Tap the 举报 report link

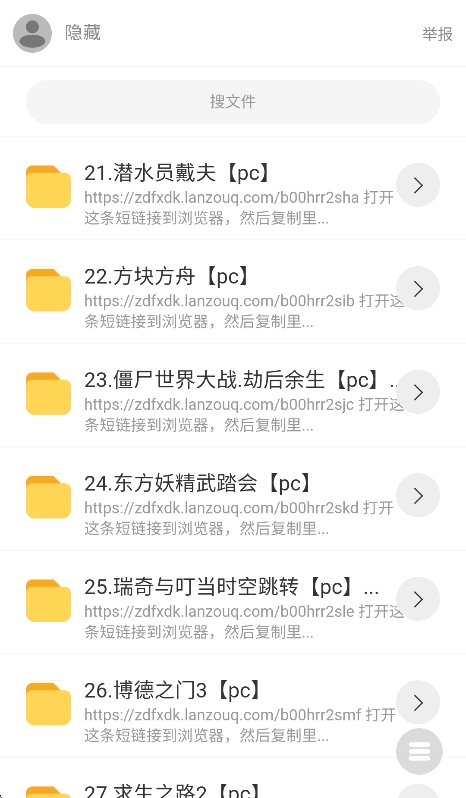437,34
